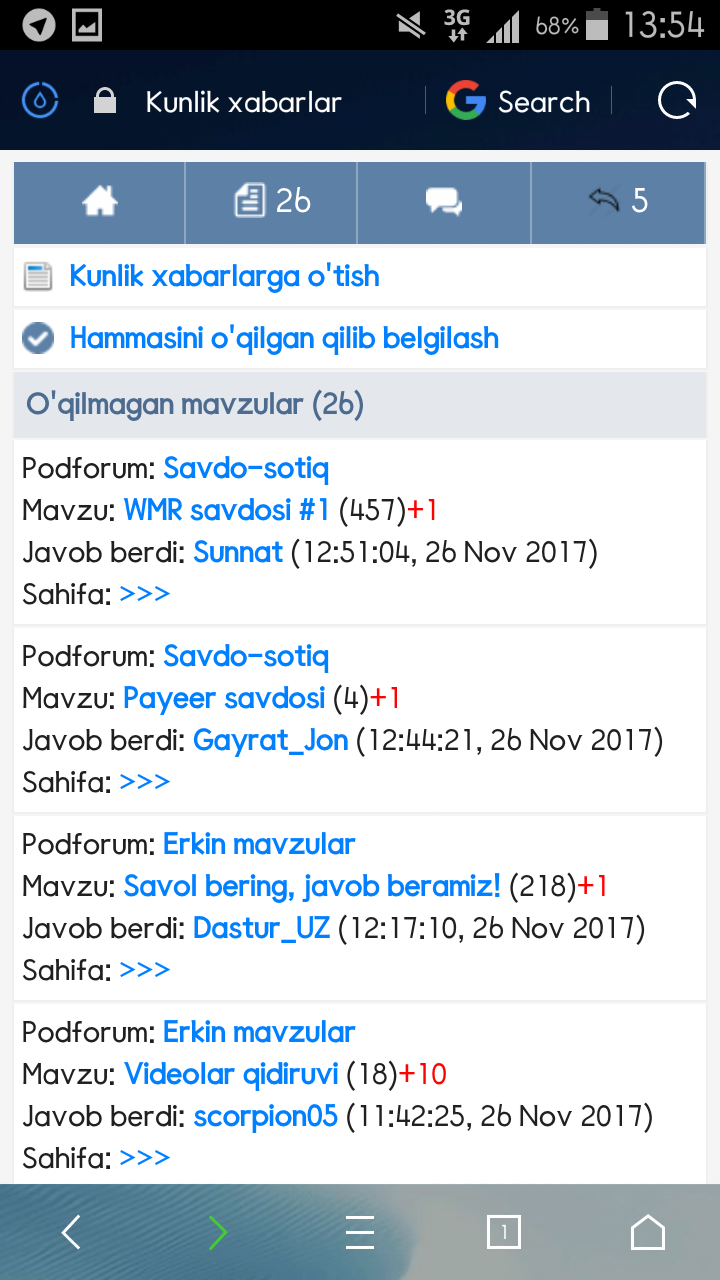The image size is (720, 1280).
Task: Open Kunlik xabarlarga o'tish link
Action: point(224,276)
